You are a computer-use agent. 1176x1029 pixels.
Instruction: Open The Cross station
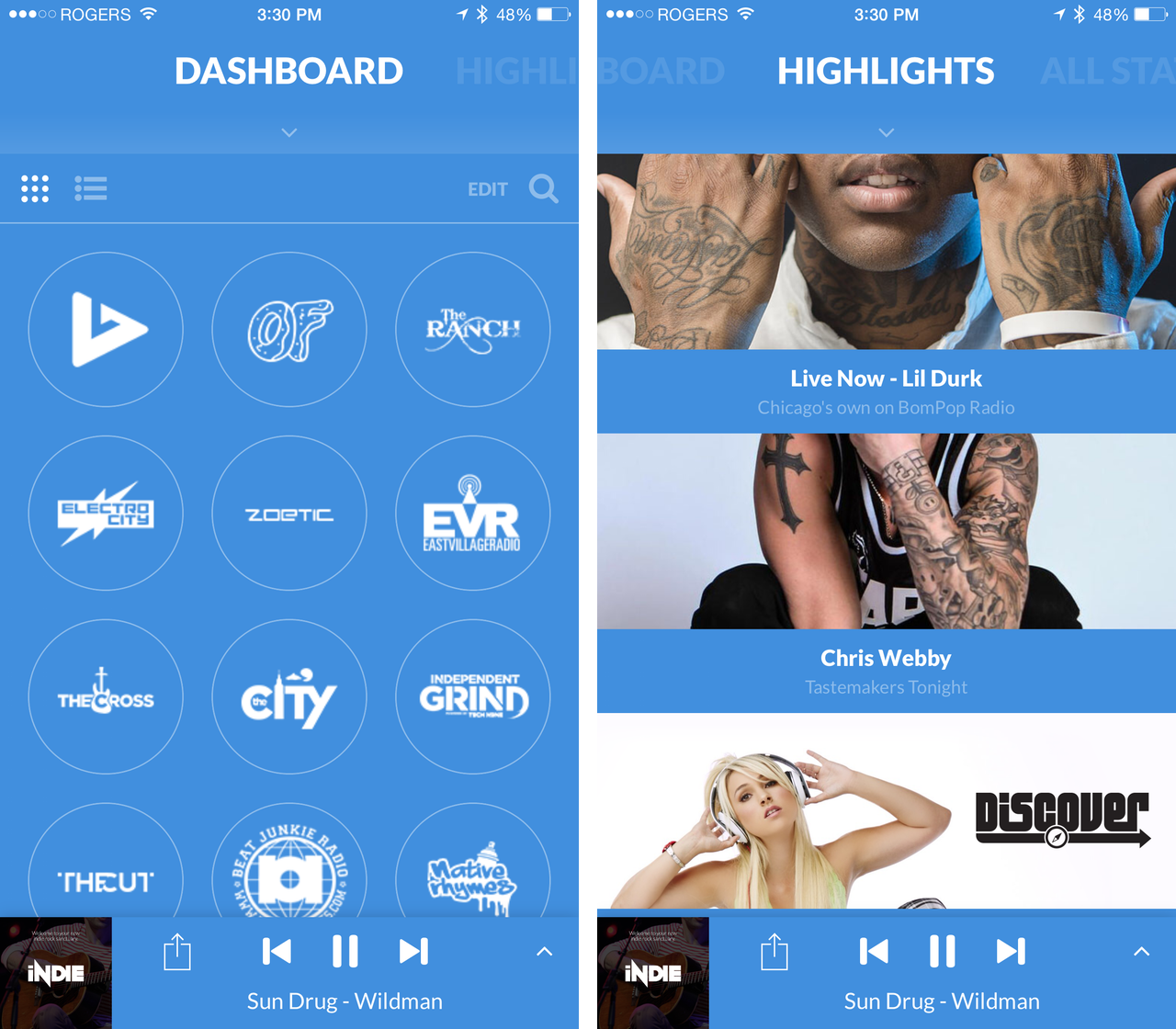[106, 697]
